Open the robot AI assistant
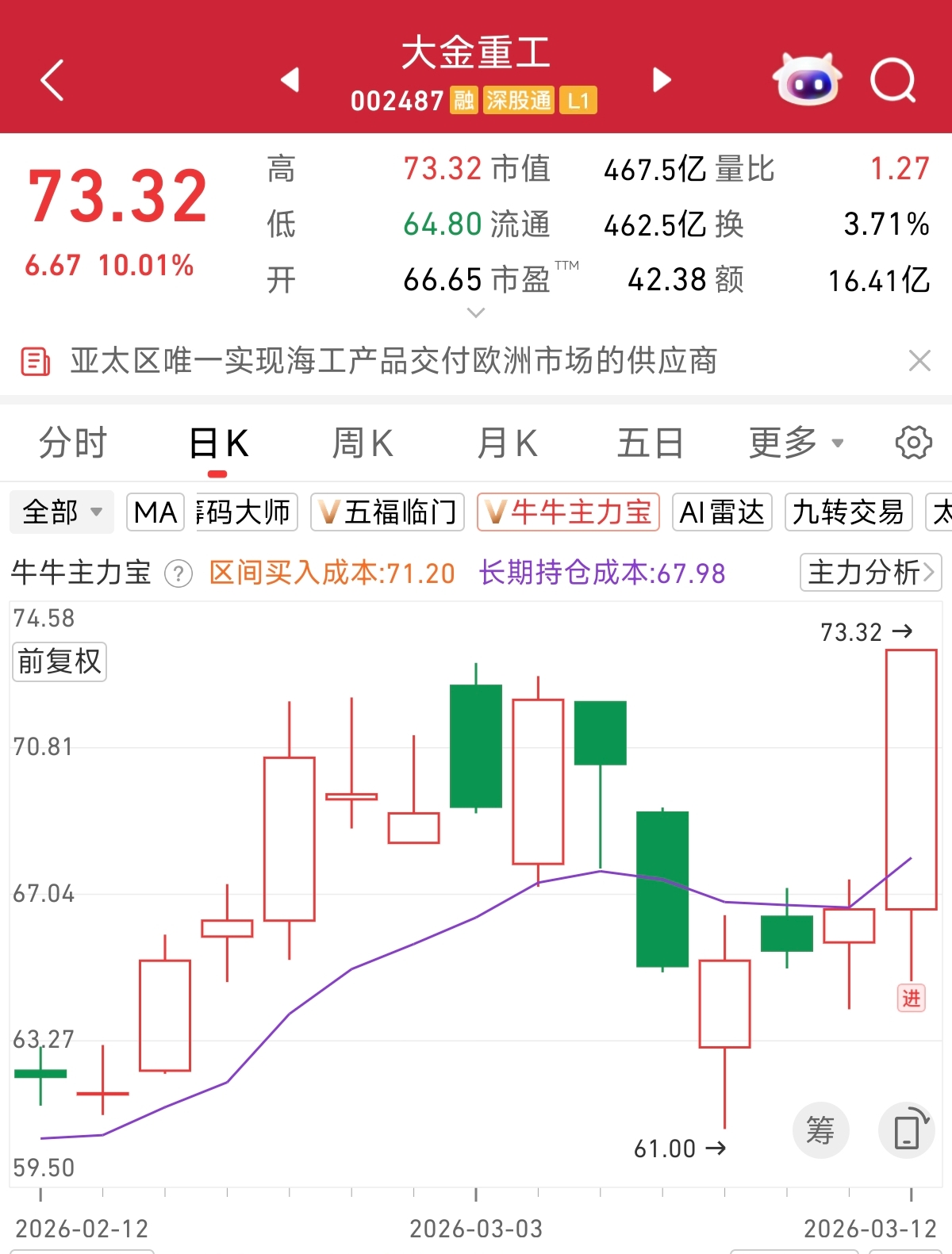This screenshot has width=952, height=1254. [x=807, y=79]
